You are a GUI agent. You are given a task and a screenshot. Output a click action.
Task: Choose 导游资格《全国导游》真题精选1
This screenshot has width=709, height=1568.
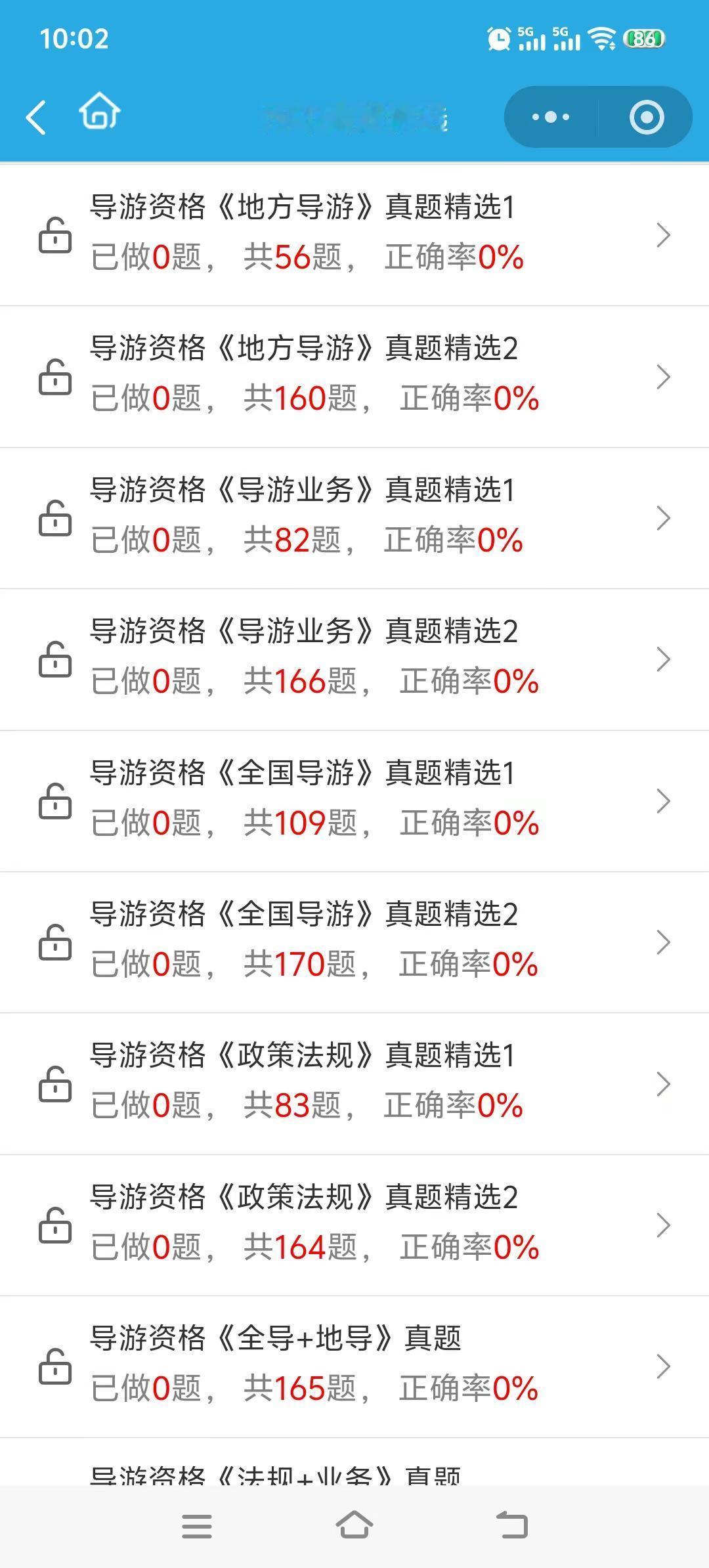click(x=354, y=800)
